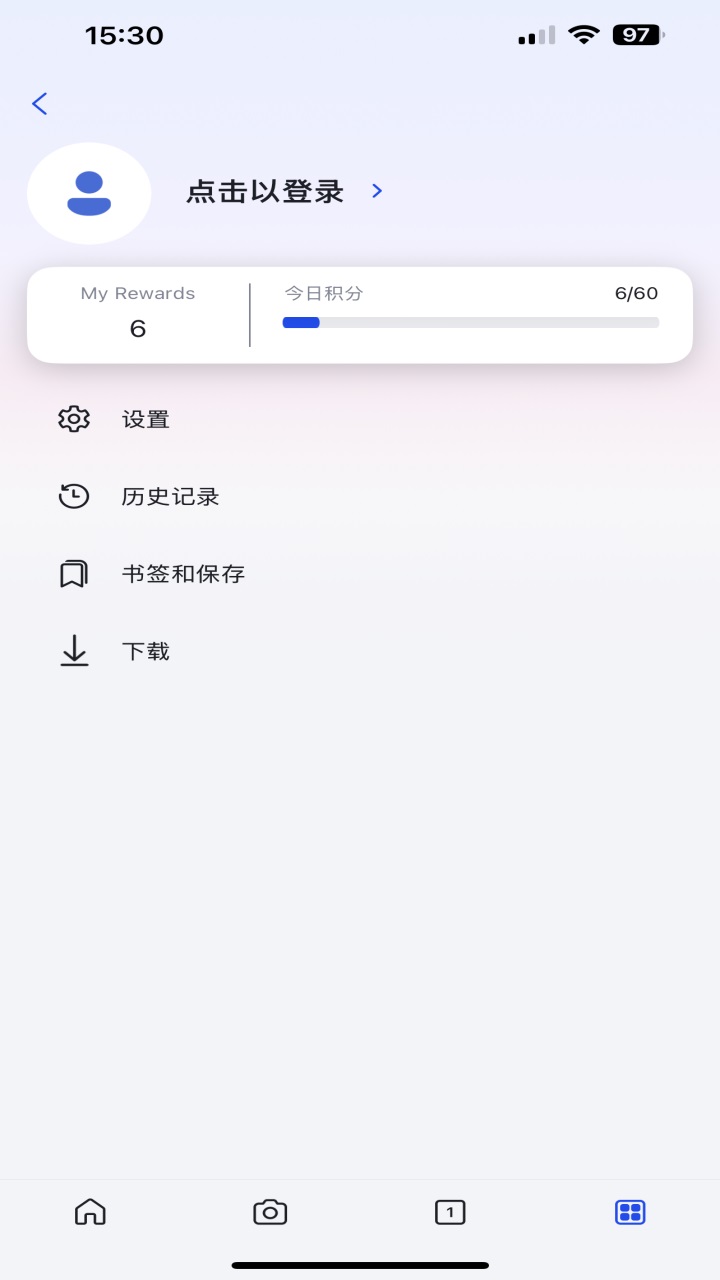Show the open tabs switcher
This screenshot has height=1280, width=720.
(x=450, y=1212)
